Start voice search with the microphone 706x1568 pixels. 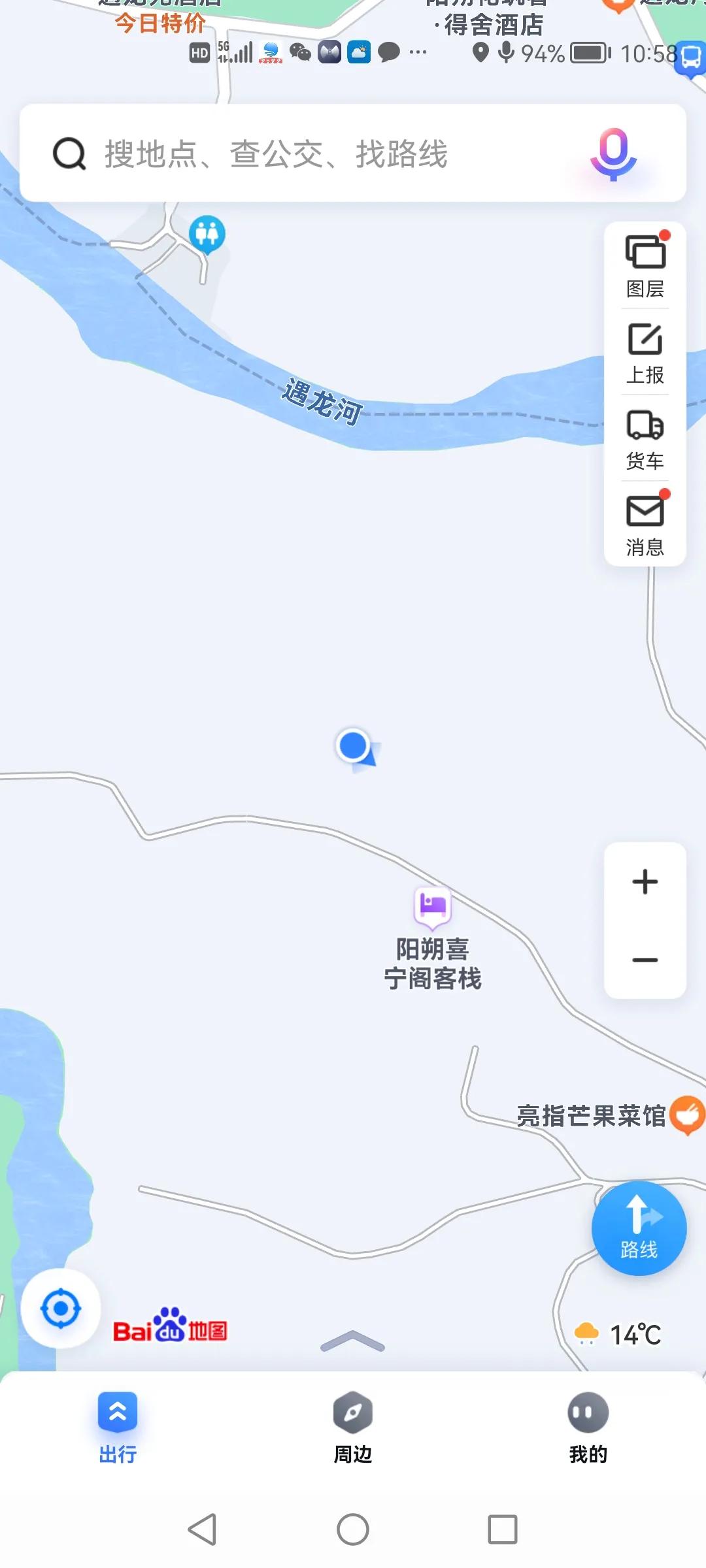click(x=613, y=154)
